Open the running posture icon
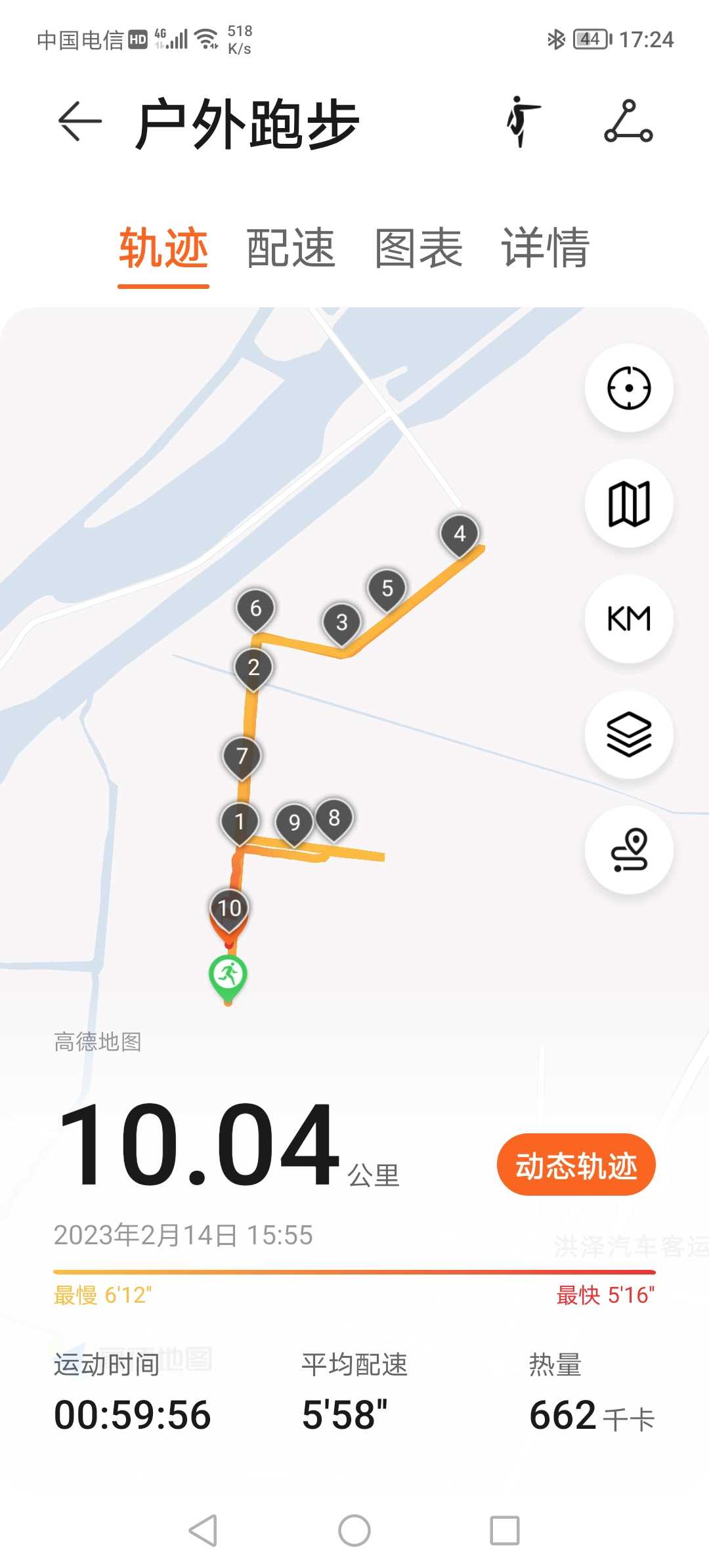Viewport: 709px width, 1568px height. coord(523,121)
